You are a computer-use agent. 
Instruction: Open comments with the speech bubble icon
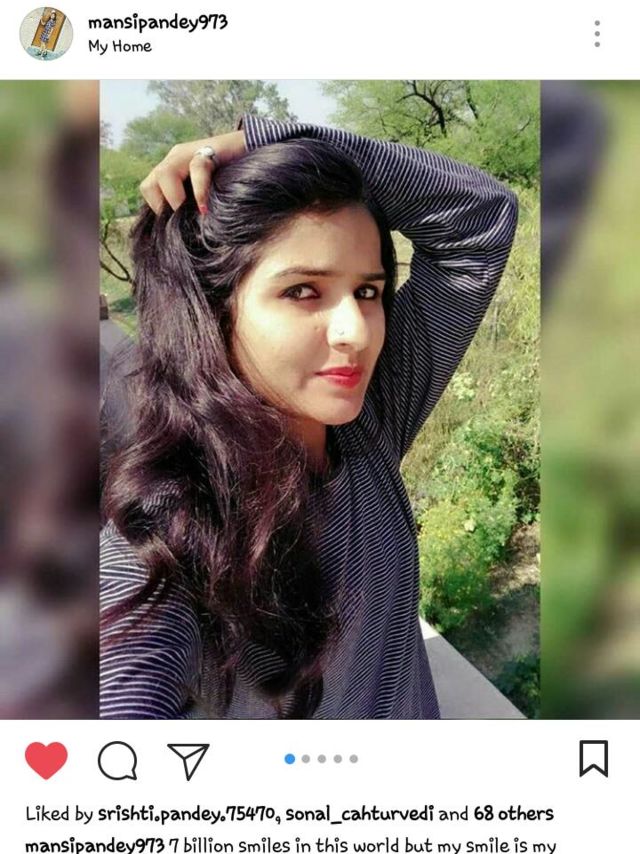117,761
